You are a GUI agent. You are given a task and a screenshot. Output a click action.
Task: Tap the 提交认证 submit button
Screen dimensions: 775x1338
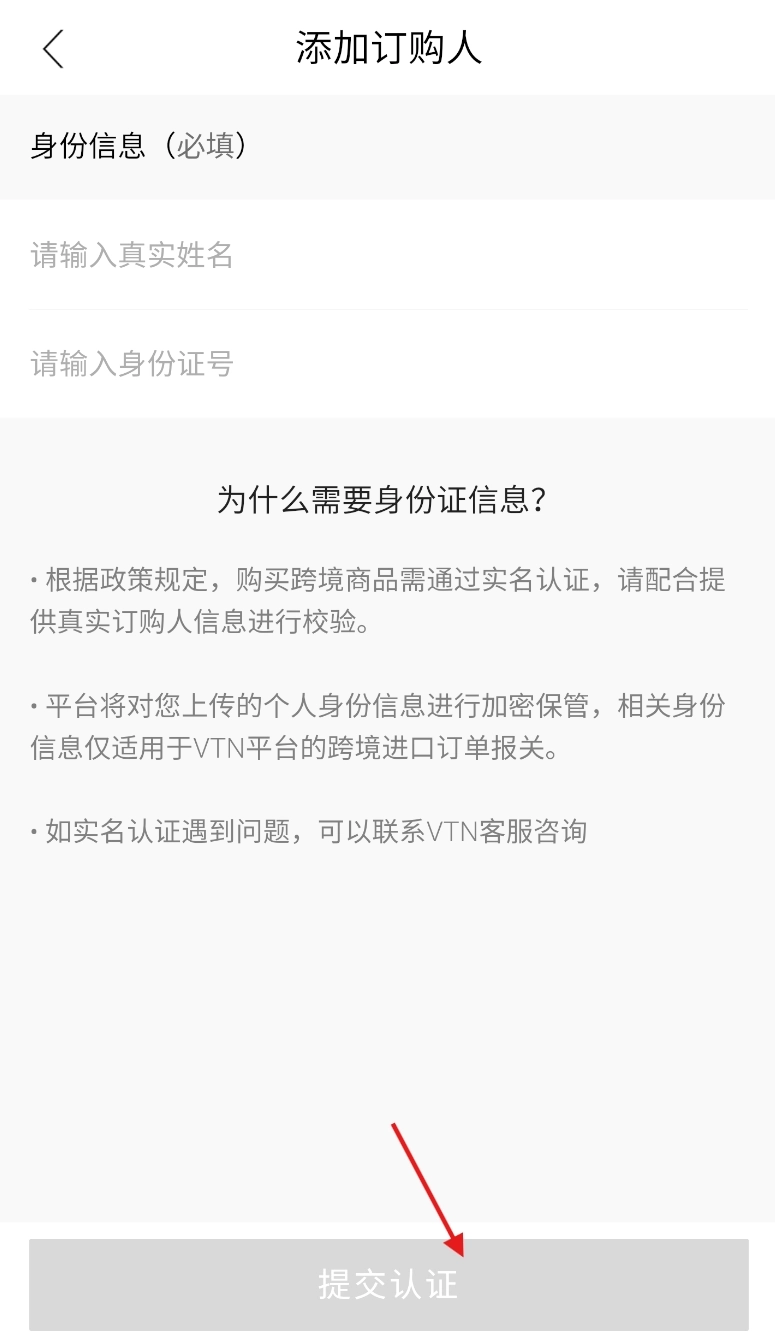click(388, 1285)
